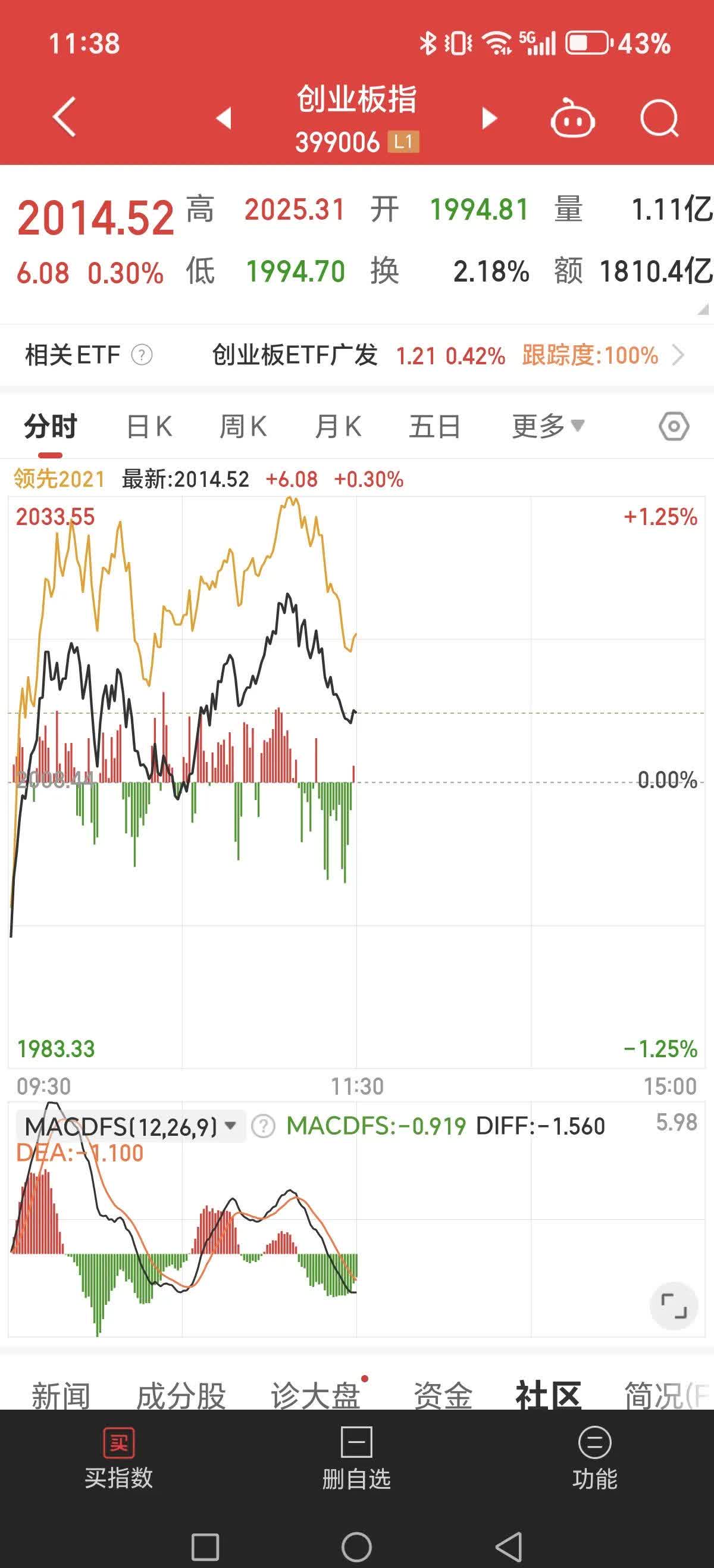Tap the back arrow to leave 创业板指
This screenshot has width=714, height=1568.
click(x=64, y=117)
